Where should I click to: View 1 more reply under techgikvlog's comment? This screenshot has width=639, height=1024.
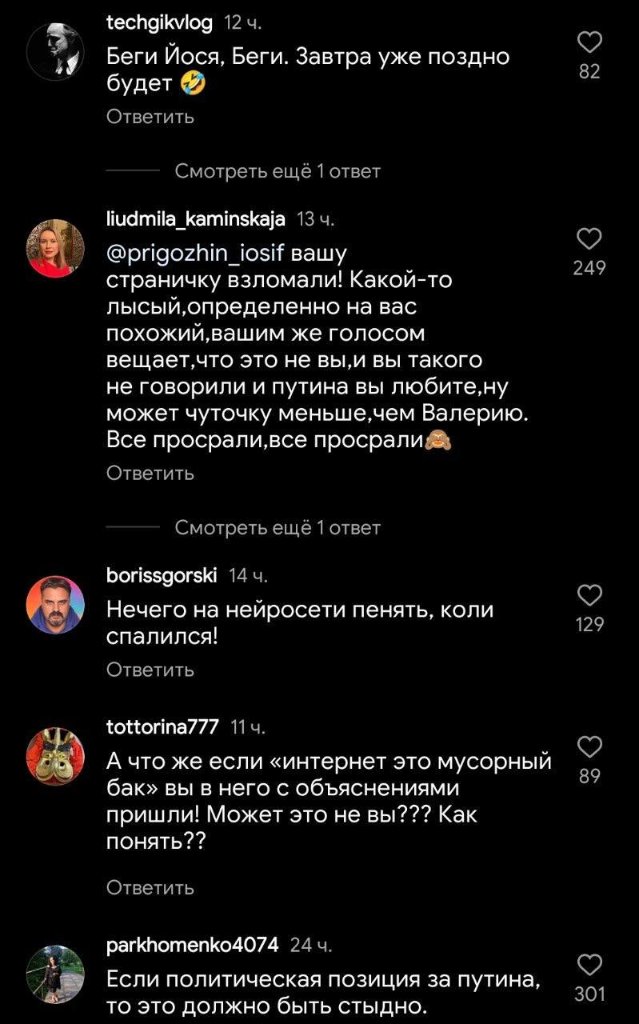click(x=277, y=172)
